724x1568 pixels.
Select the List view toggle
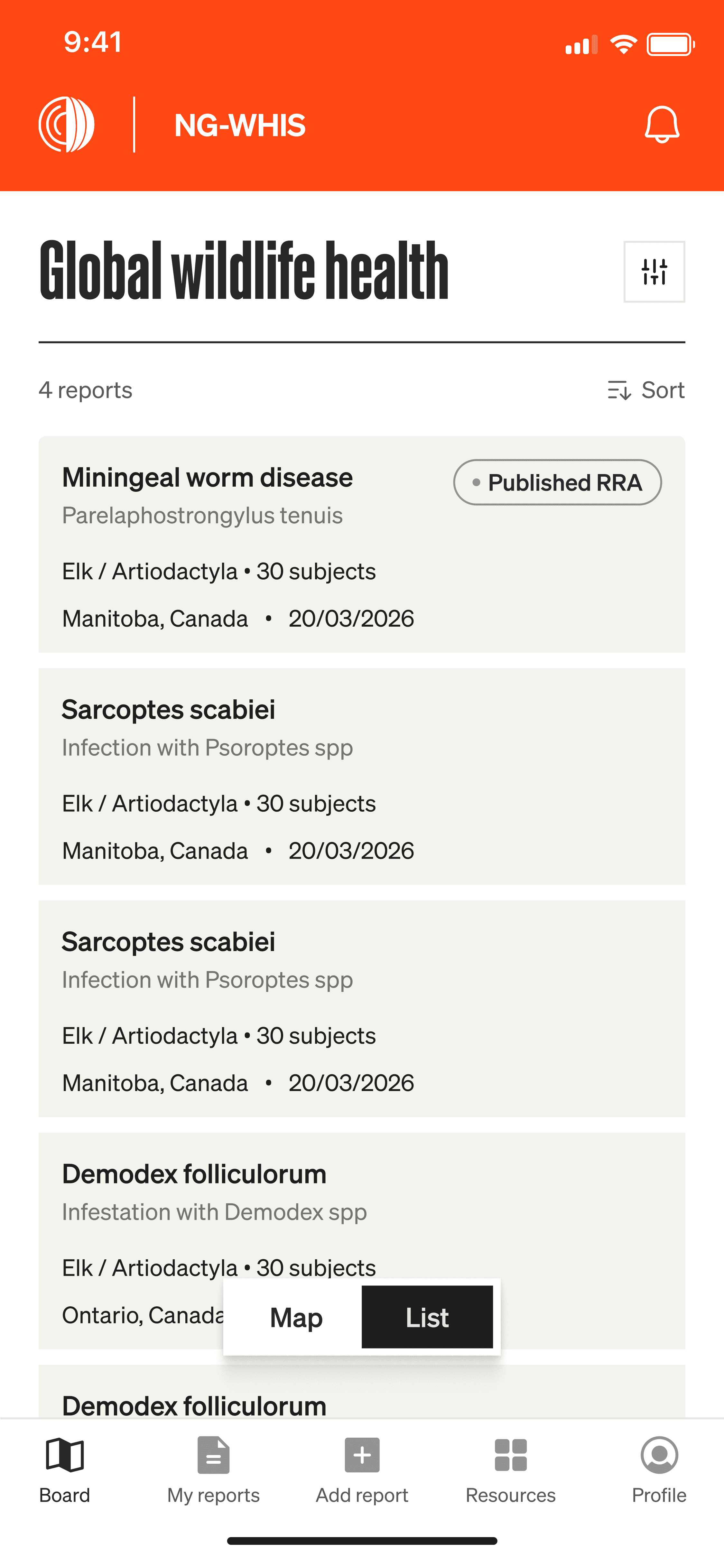click(x=427, y=1317)
